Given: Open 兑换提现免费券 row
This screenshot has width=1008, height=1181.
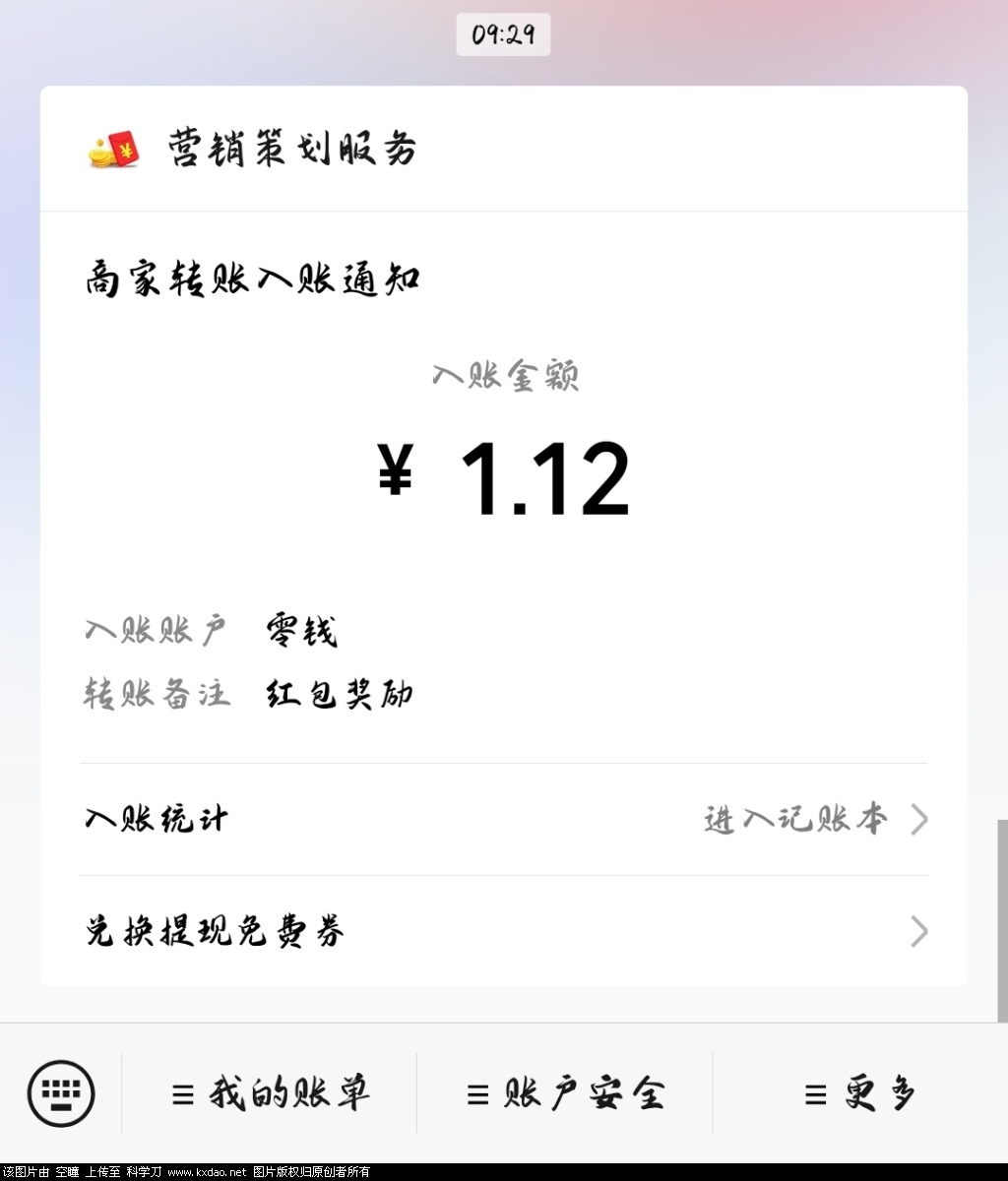Looking at the screenshot, I should click(x=504, y=931).
